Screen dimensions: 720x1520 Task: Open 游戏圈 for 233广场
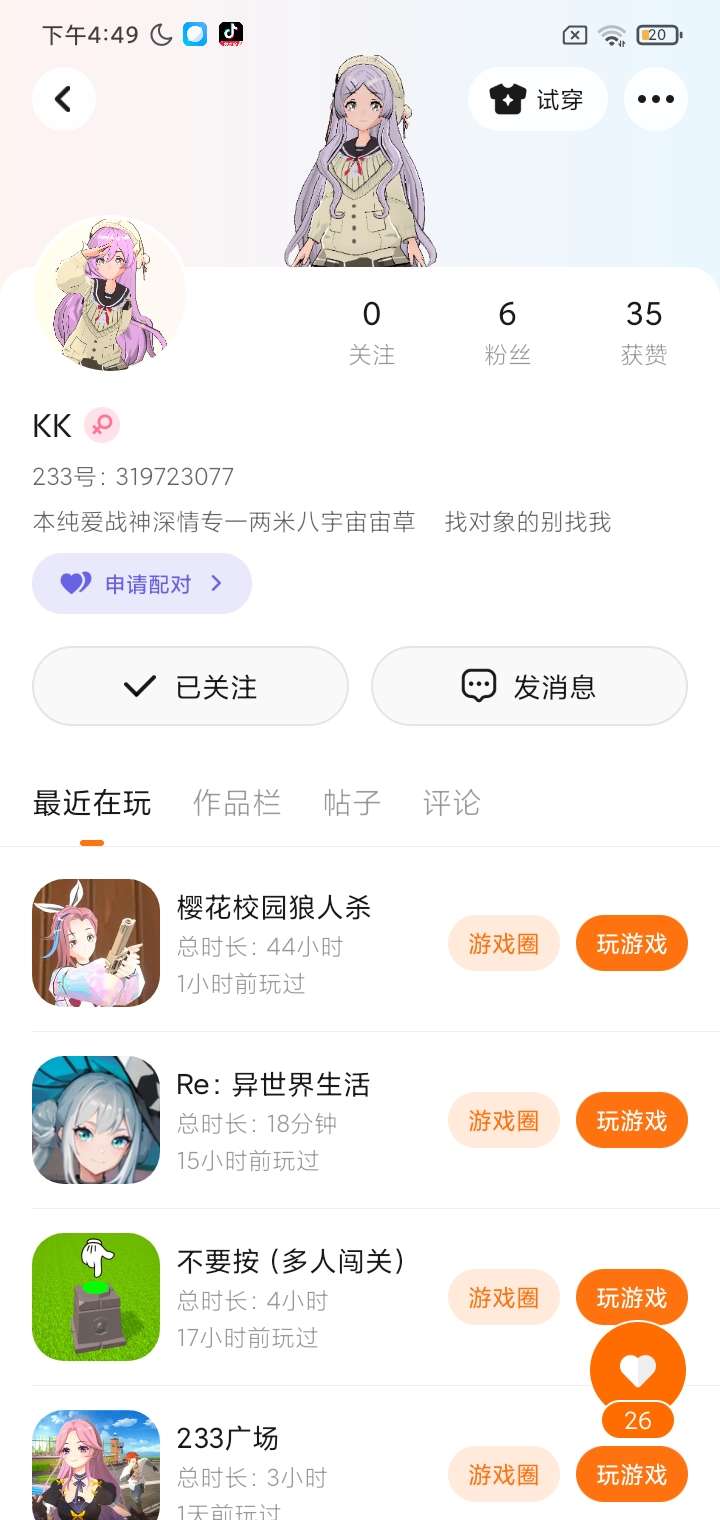[x=503, y=1474]
